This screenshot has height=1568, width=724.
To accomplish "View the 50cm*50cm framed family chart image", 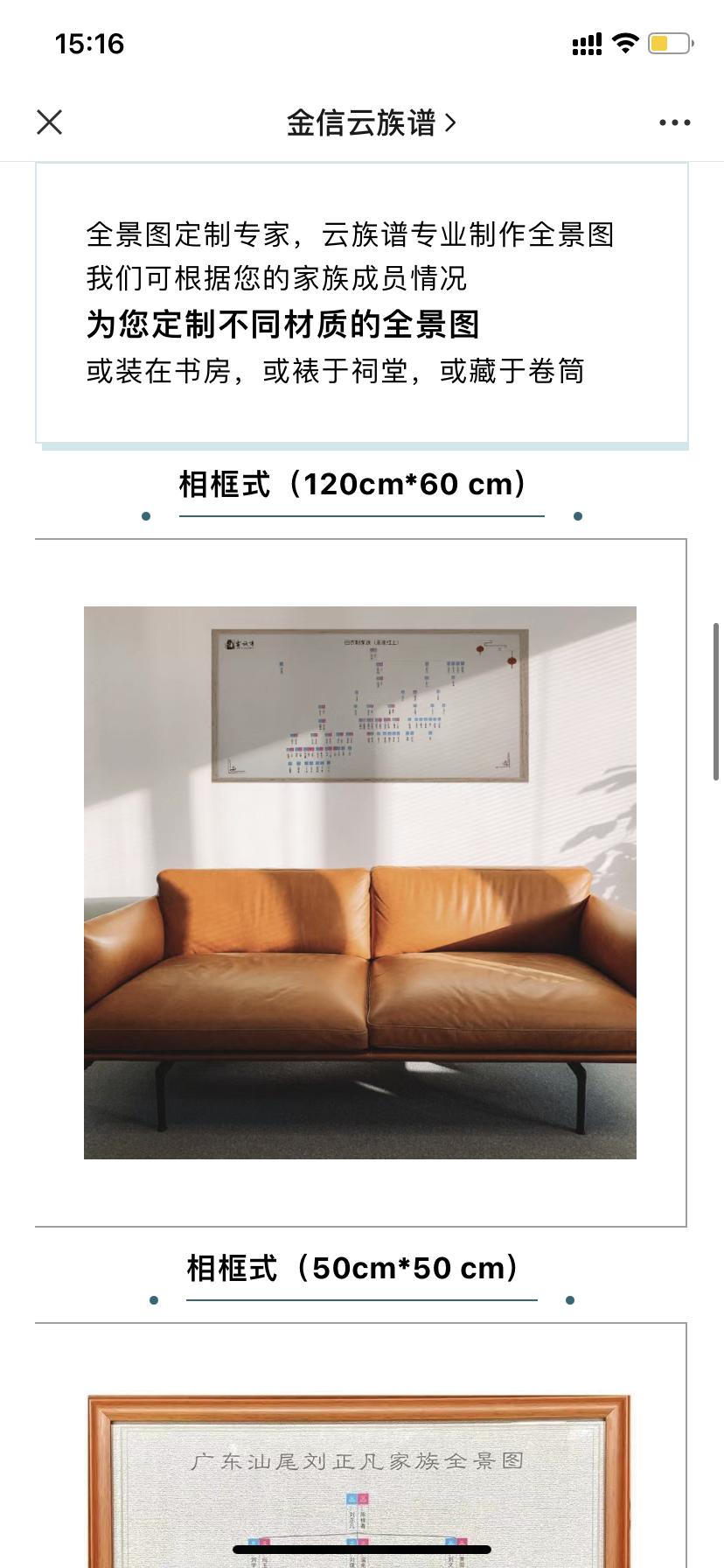I will pos(359,1479).
